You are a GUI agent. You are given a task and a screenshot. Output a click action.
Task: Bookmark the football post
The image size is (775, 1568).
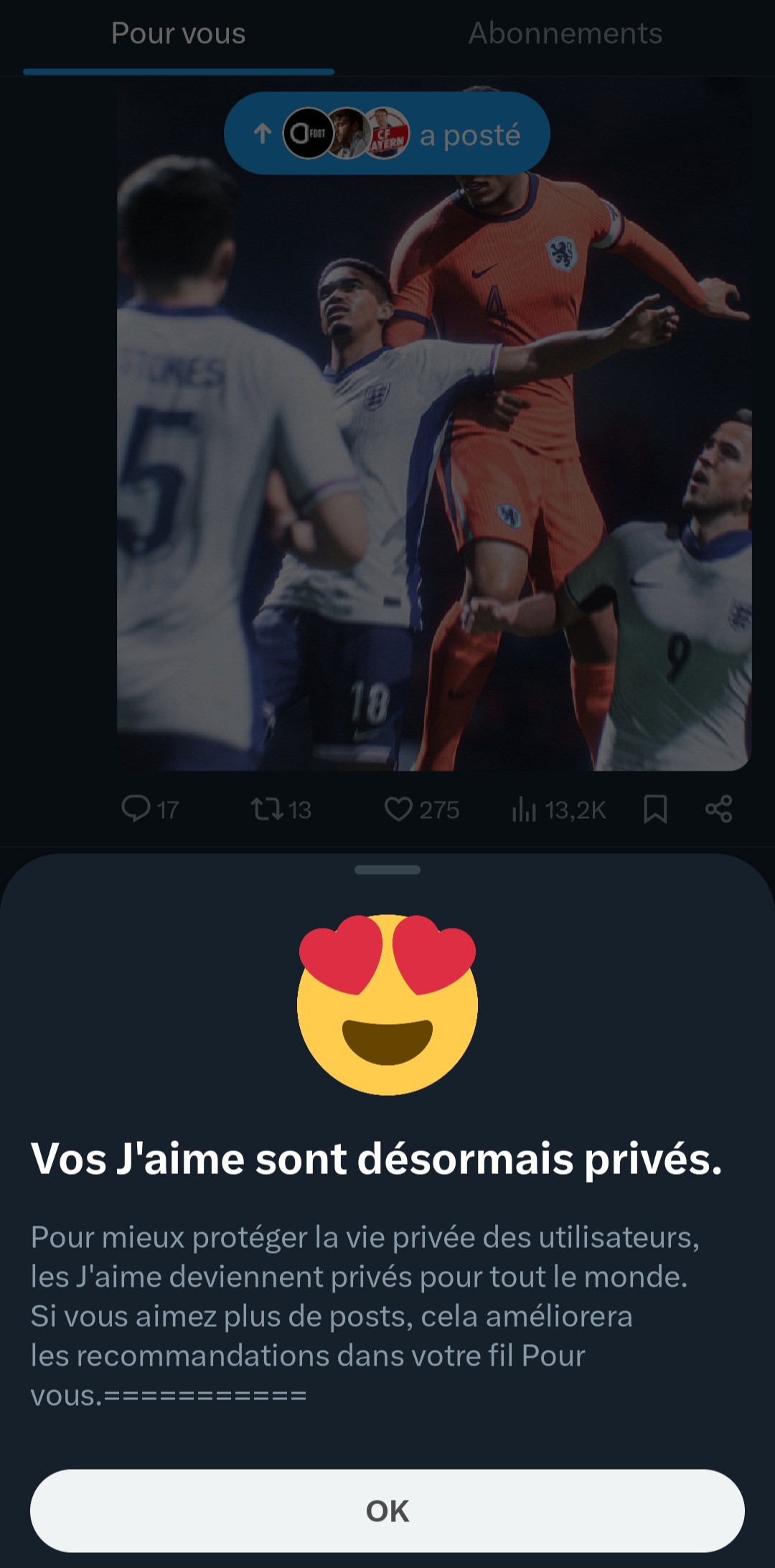(655, 809)
